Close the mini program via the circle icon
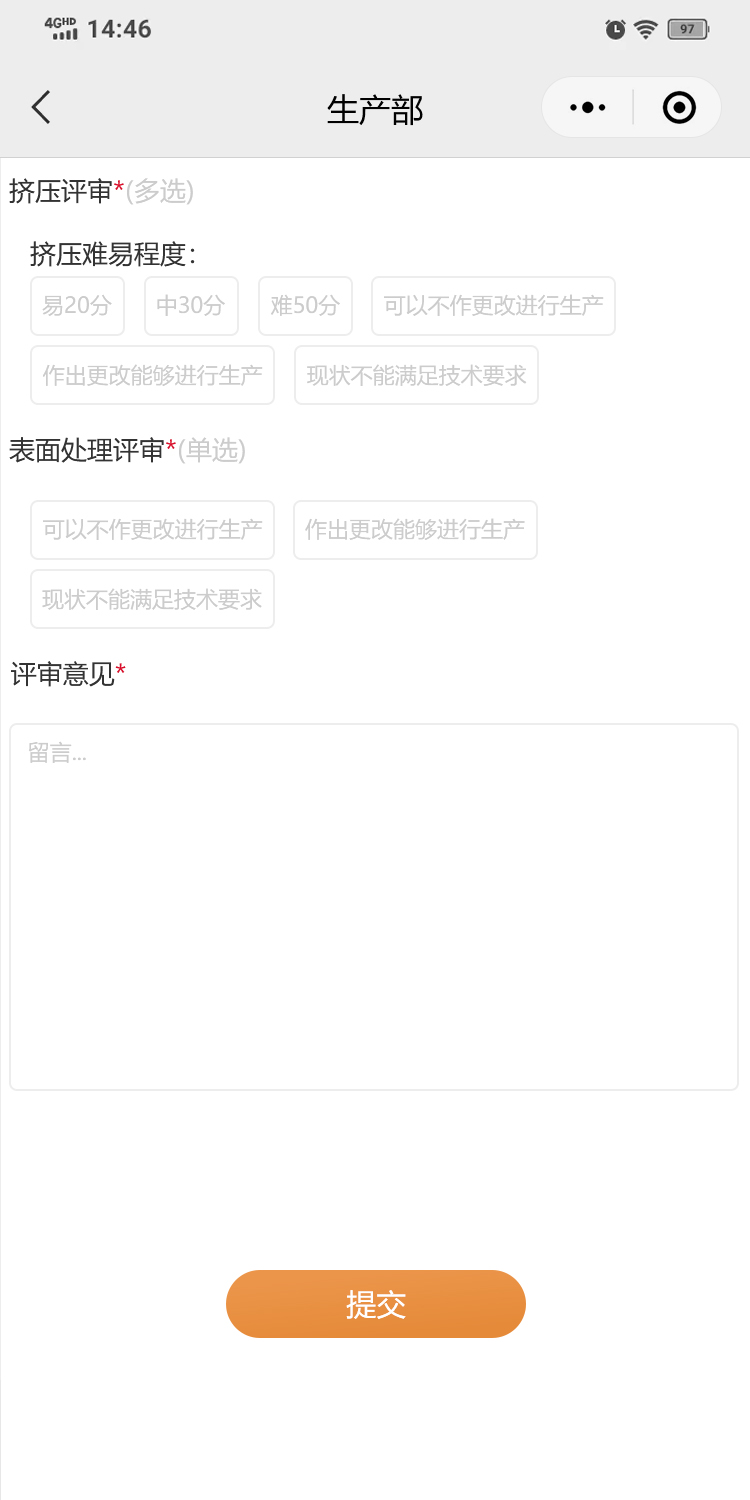The height and width of the screenshot is (1500, 750). pyautogui.click(x=679, y=107)
